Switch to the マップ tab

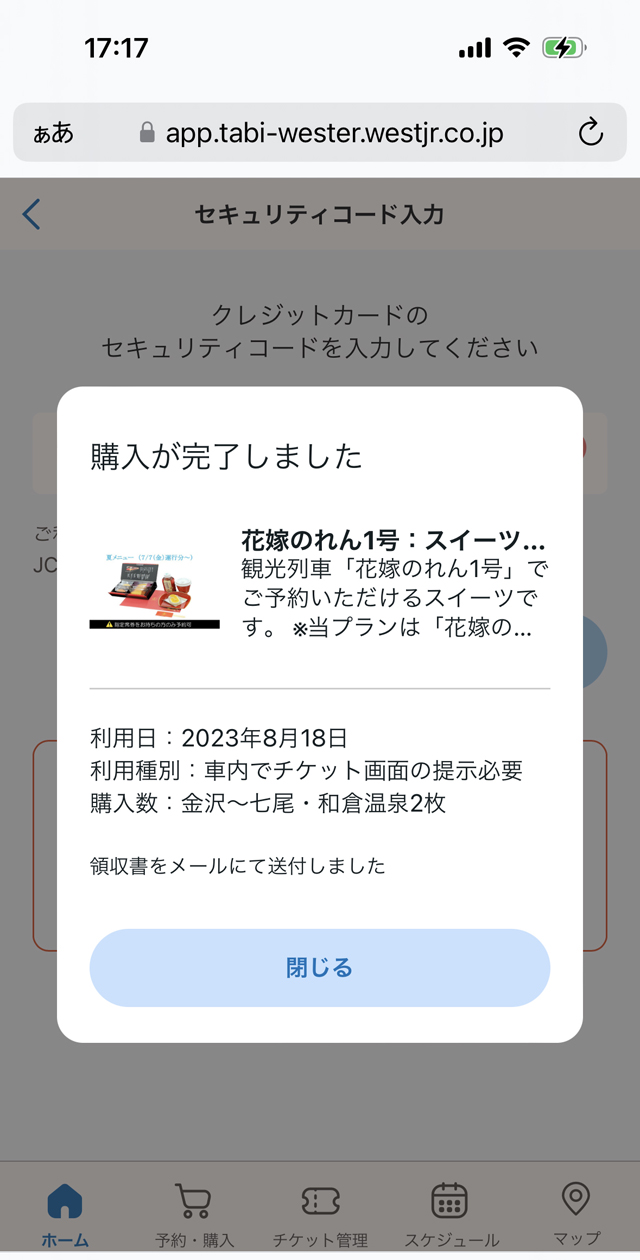pos(576,1211)
